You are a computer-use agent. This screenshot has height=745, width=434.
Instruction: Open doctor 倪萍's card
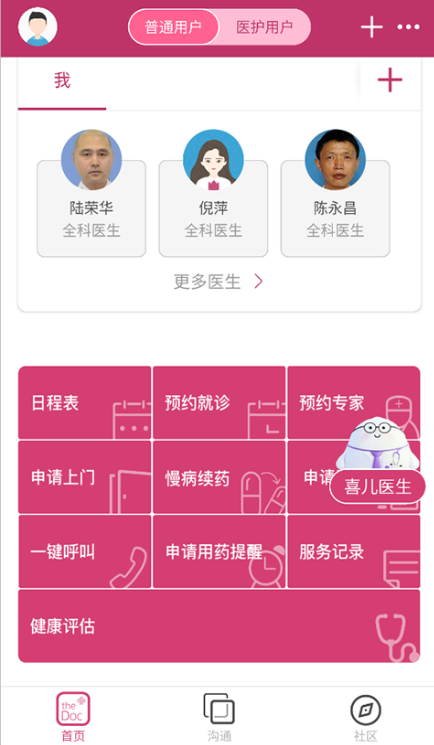(x=213, y=193)
